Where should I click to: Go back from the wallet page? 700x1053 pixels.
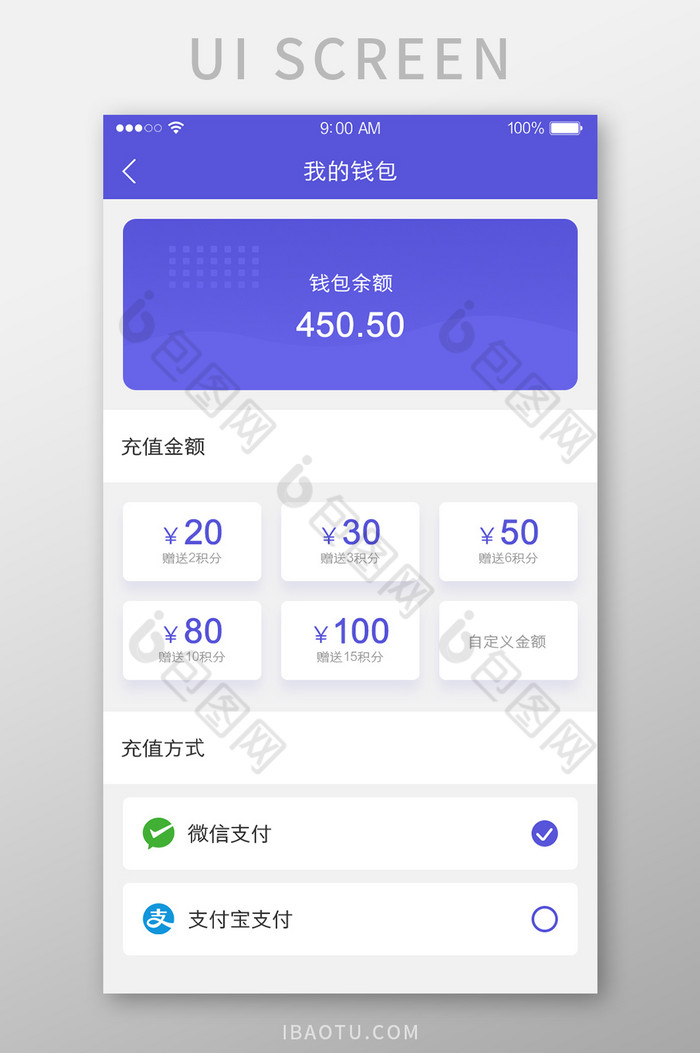tap(129, 171)
